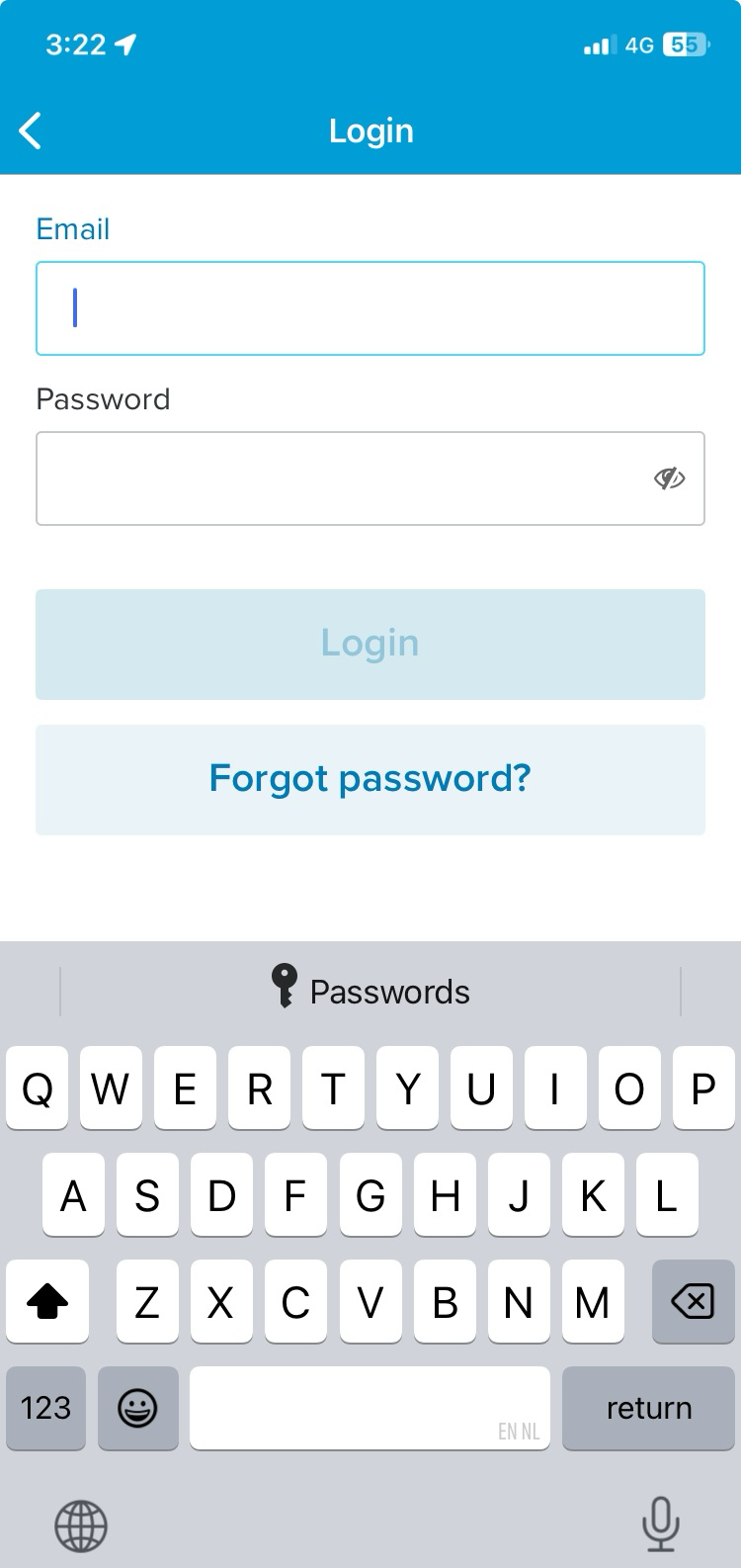
Task: Start dictation with the microphone icon
Action: tap(660, 1524)
